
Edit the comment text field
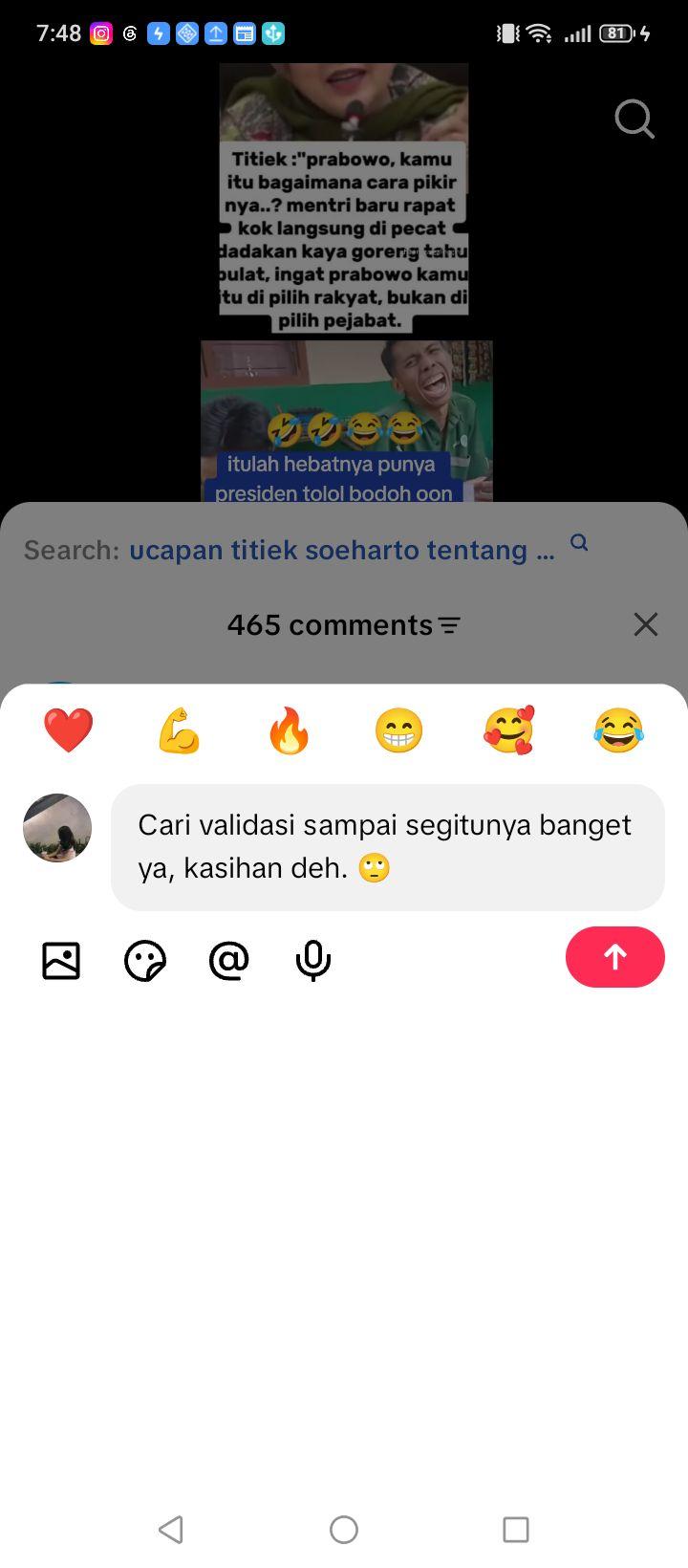tap(388, 847)
